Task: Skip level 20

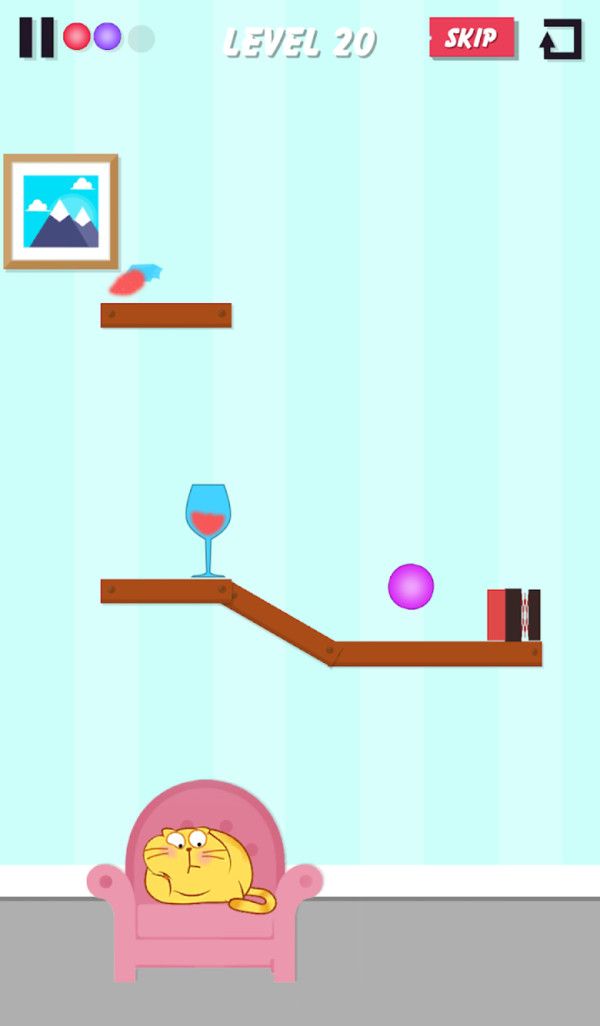Action: click(472, 38)
